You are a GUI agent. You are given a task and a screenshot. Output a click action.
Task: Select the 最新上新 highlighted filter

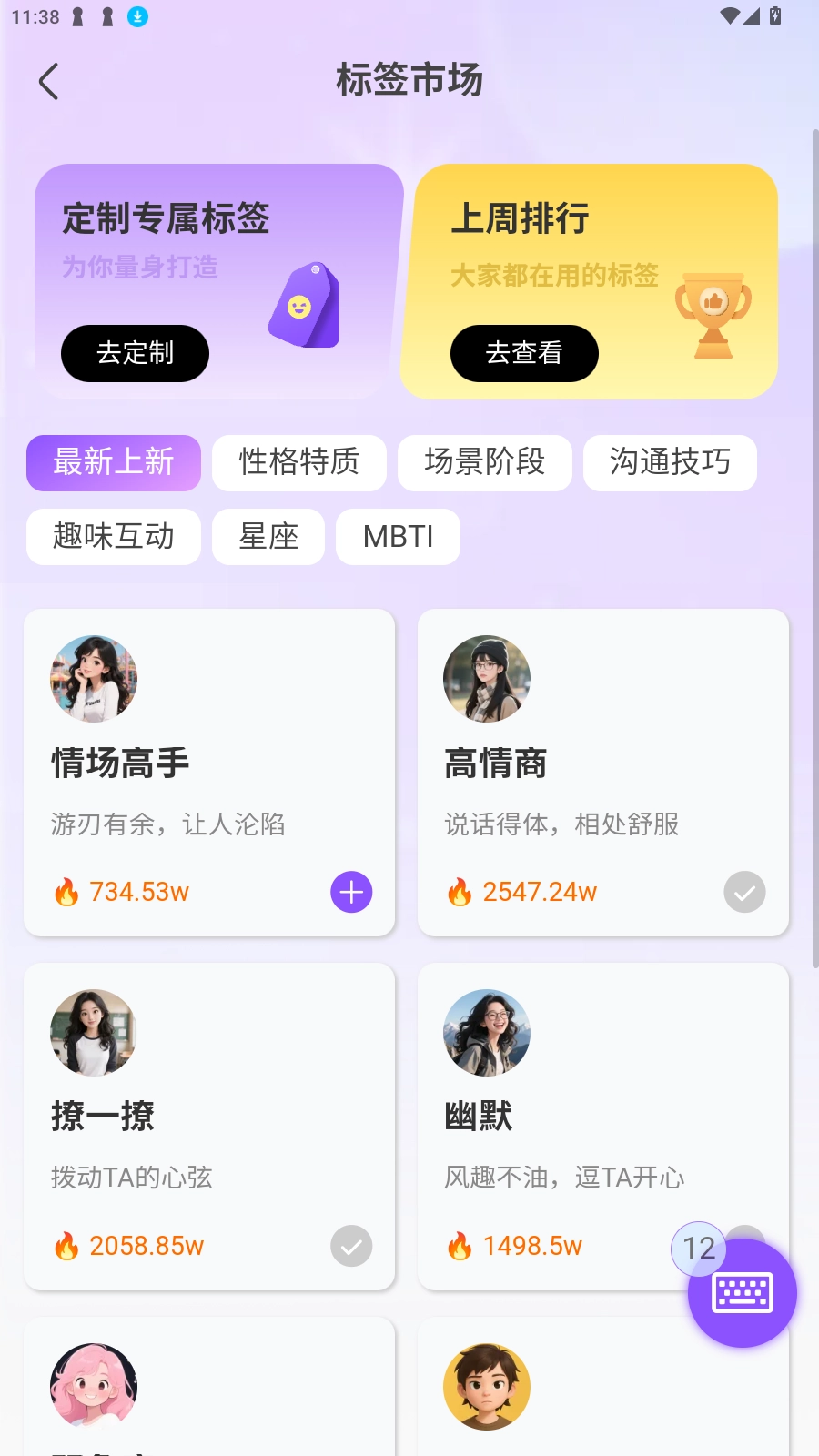pyautogui.click(x=113, y=463)
